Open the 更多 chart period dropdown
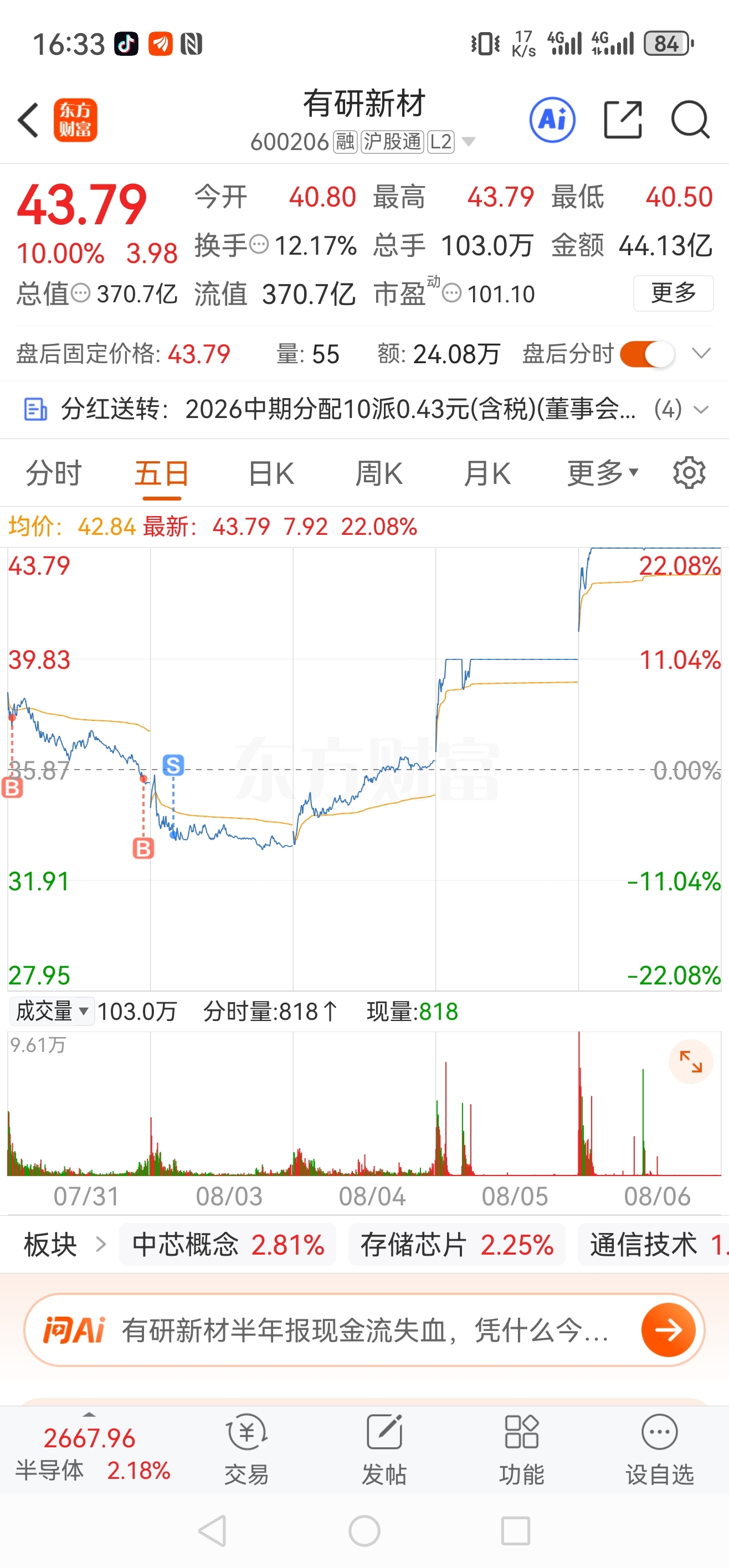 [x=602, y=473]
